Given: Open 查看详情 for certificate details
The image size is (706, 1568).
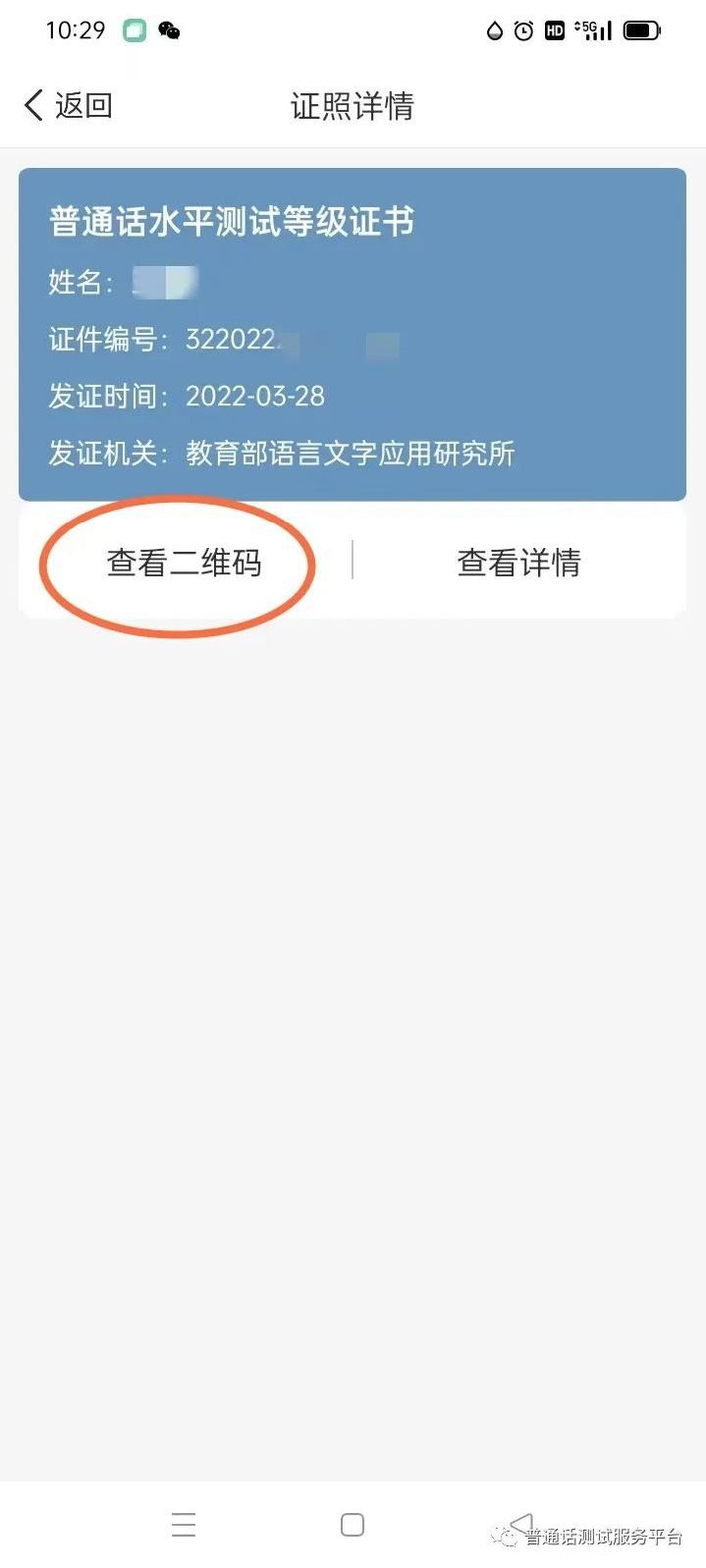Looking at the screenshot, I should pyautogui.click(x=518, y=563).
